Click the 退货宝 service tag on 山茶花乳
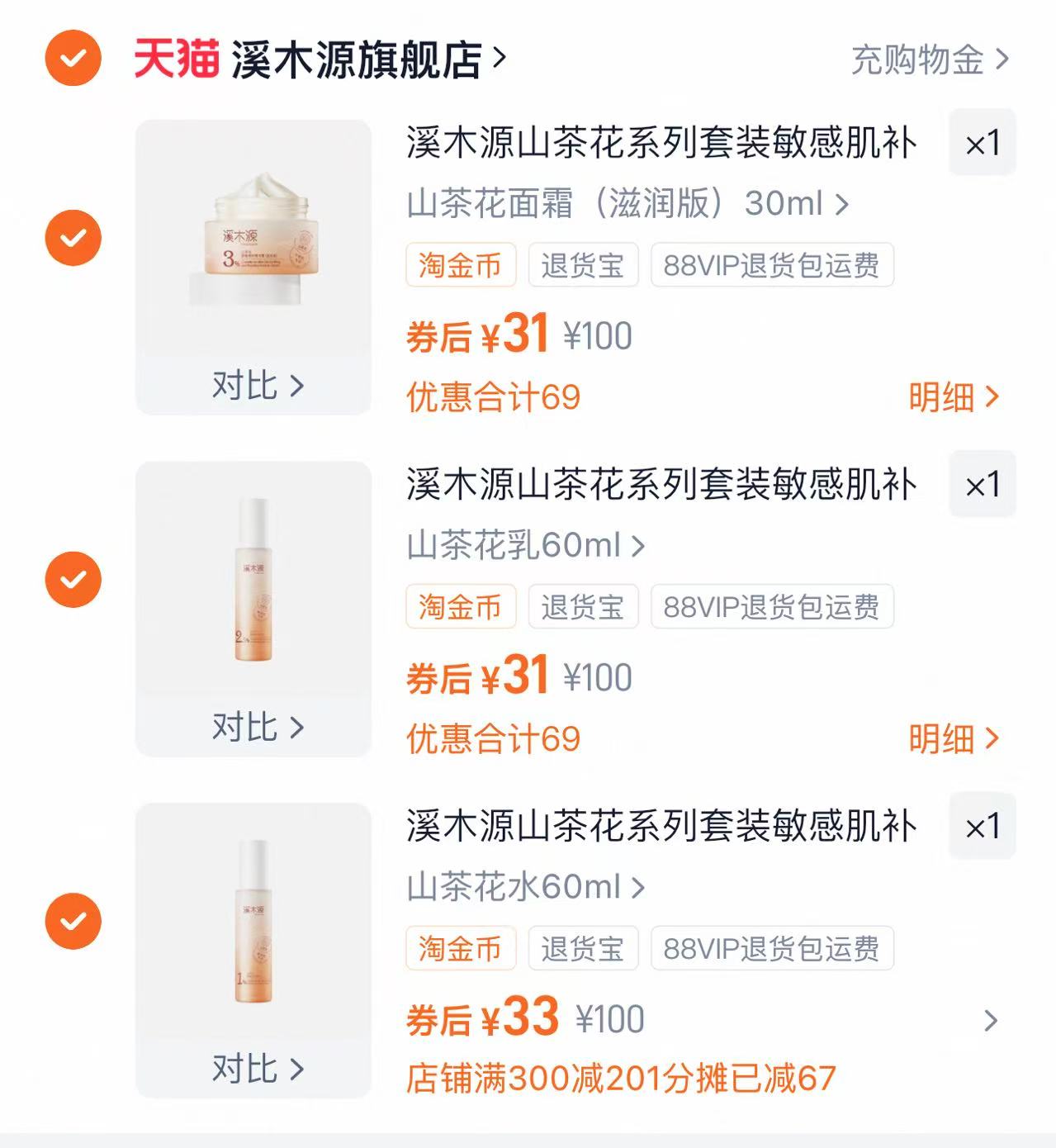Screen dimensions: 1056x1148 click(583, 607)
